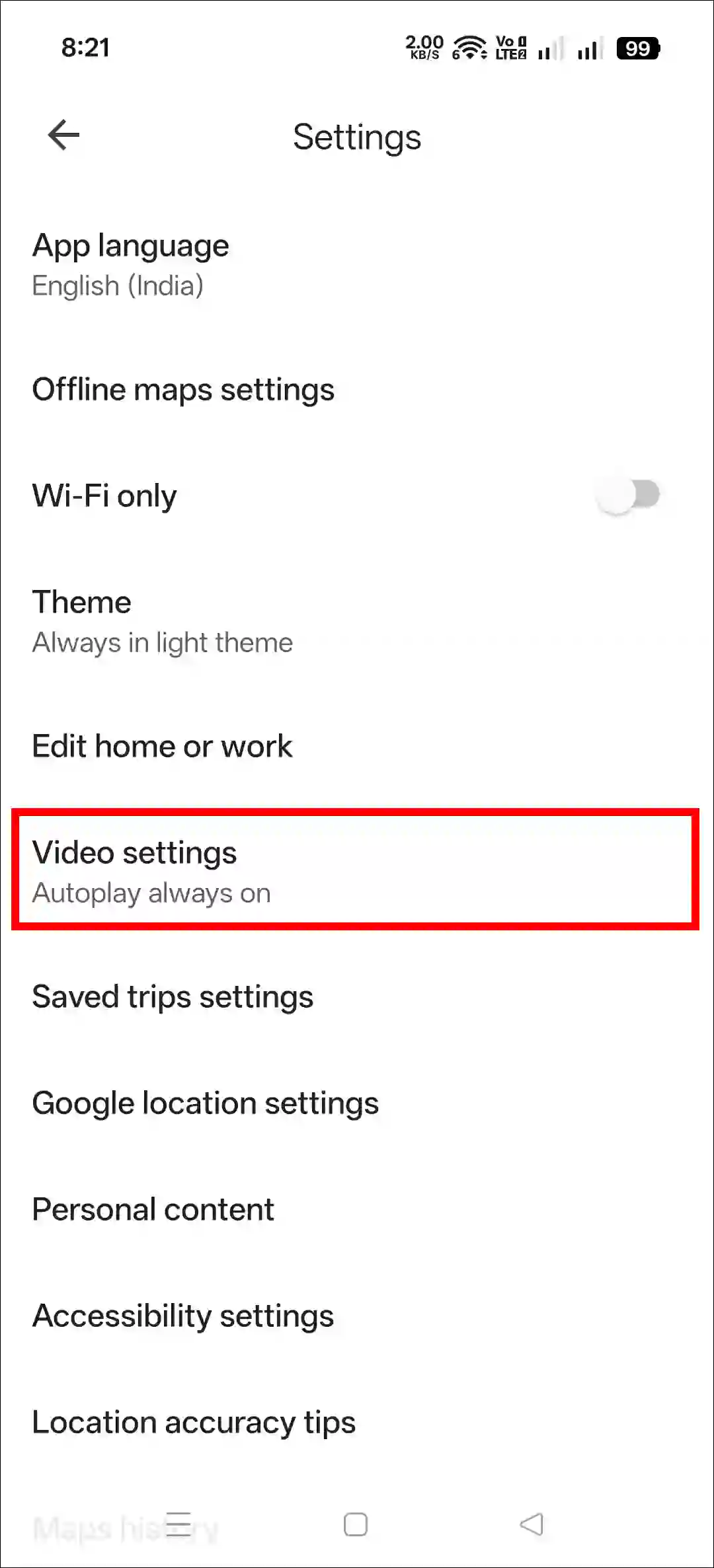Viewport: 714px width, 1568px height.
Task: Open the highlighted Video settings
Action: (198, 871)
